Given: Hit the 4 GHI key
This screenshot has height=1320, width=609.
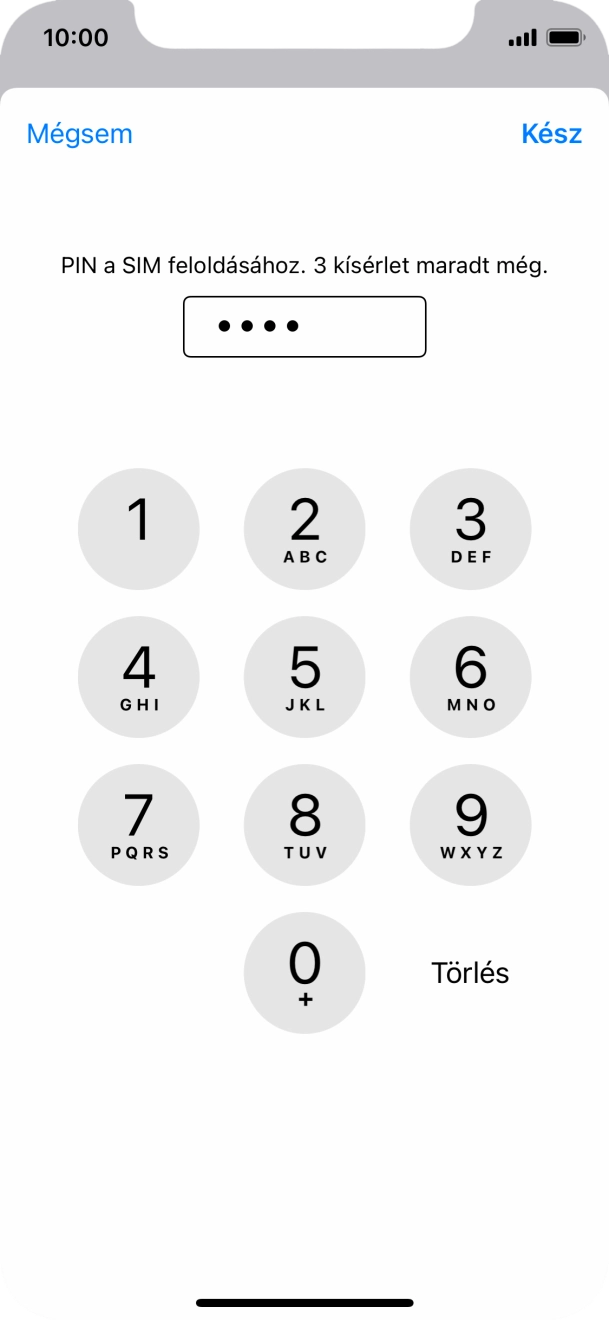Looking at the screenshot, I should (138, 677).
